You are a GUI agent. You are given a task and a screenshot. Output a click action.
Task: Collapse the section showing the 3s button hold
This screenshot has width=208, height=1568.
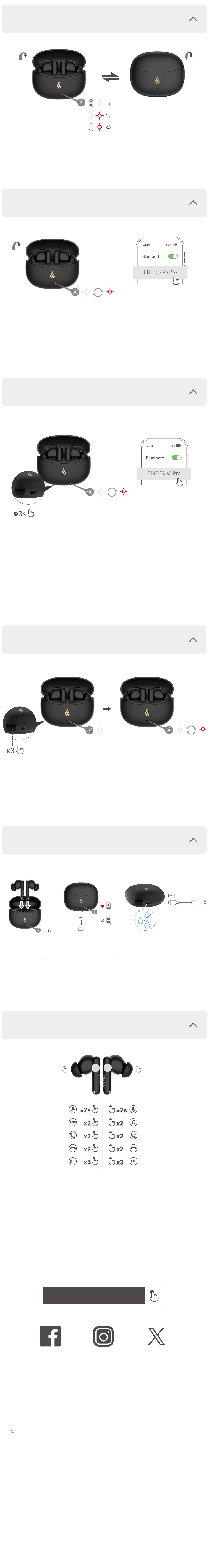tap(193, 392)
